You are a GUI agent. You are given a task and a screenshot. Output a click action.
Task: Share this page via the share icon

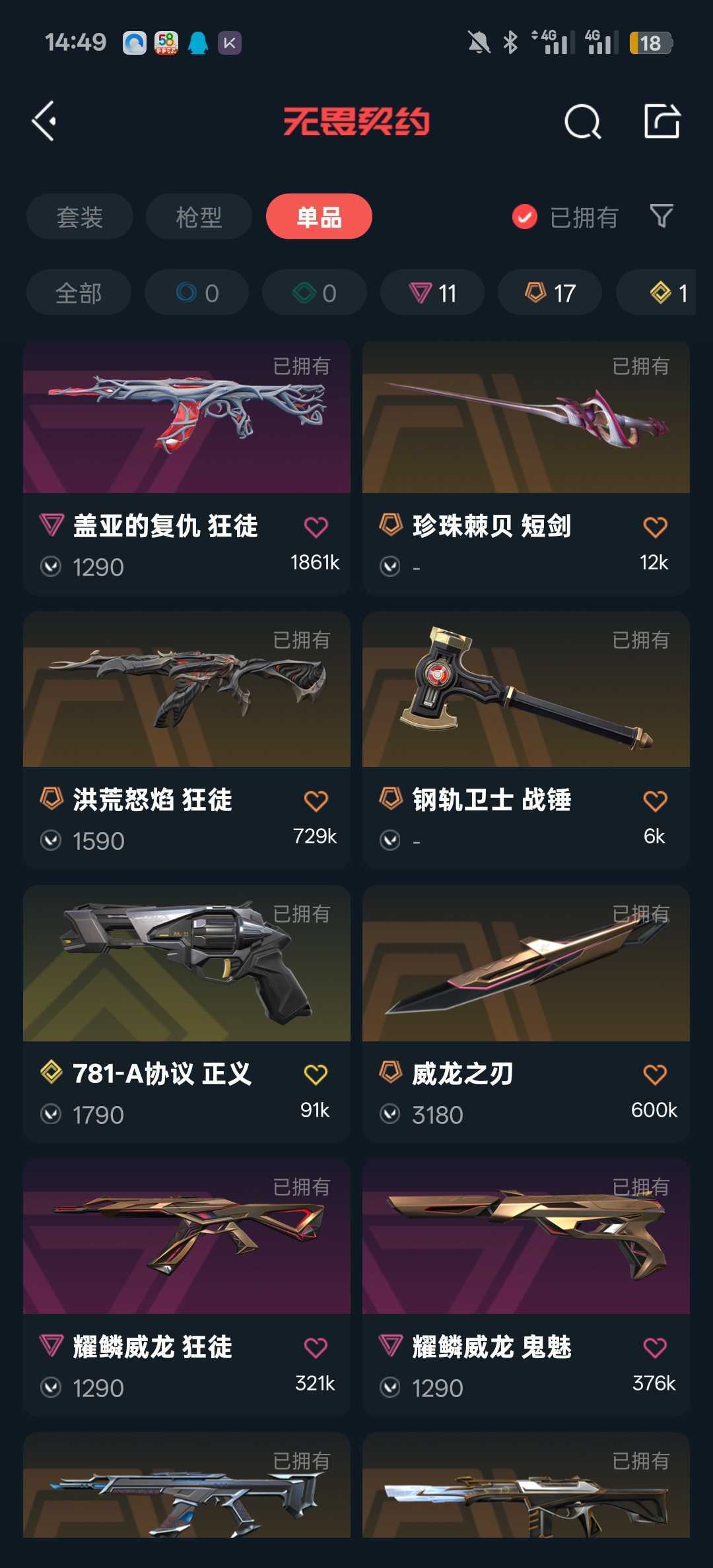pyautogui.click(x=662, y=121)
